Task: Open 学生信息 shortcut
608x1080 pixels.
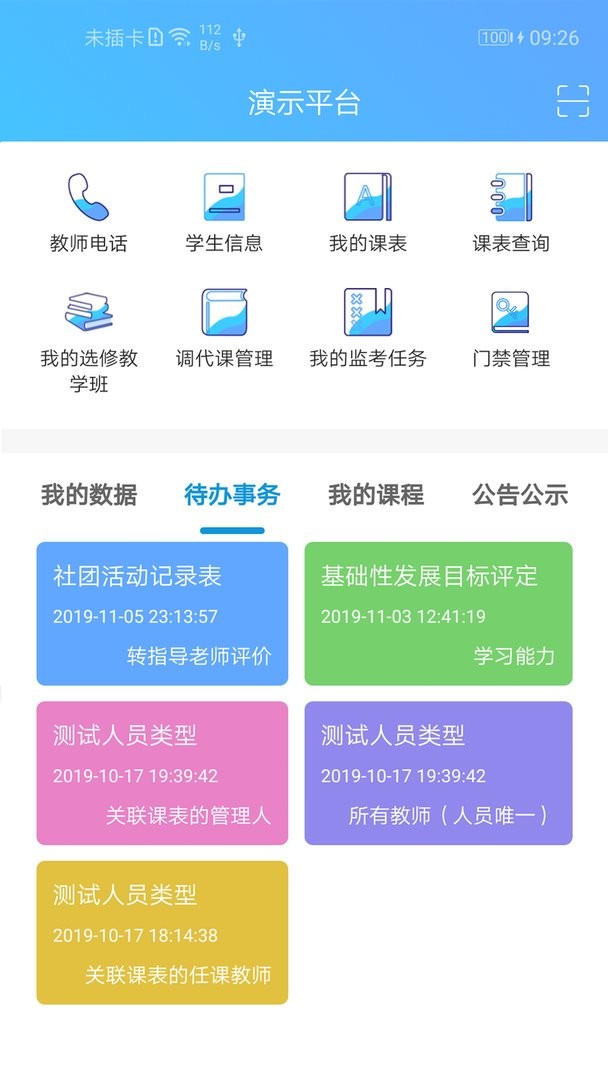Action: pyautogui.click(x=224, y=212)
